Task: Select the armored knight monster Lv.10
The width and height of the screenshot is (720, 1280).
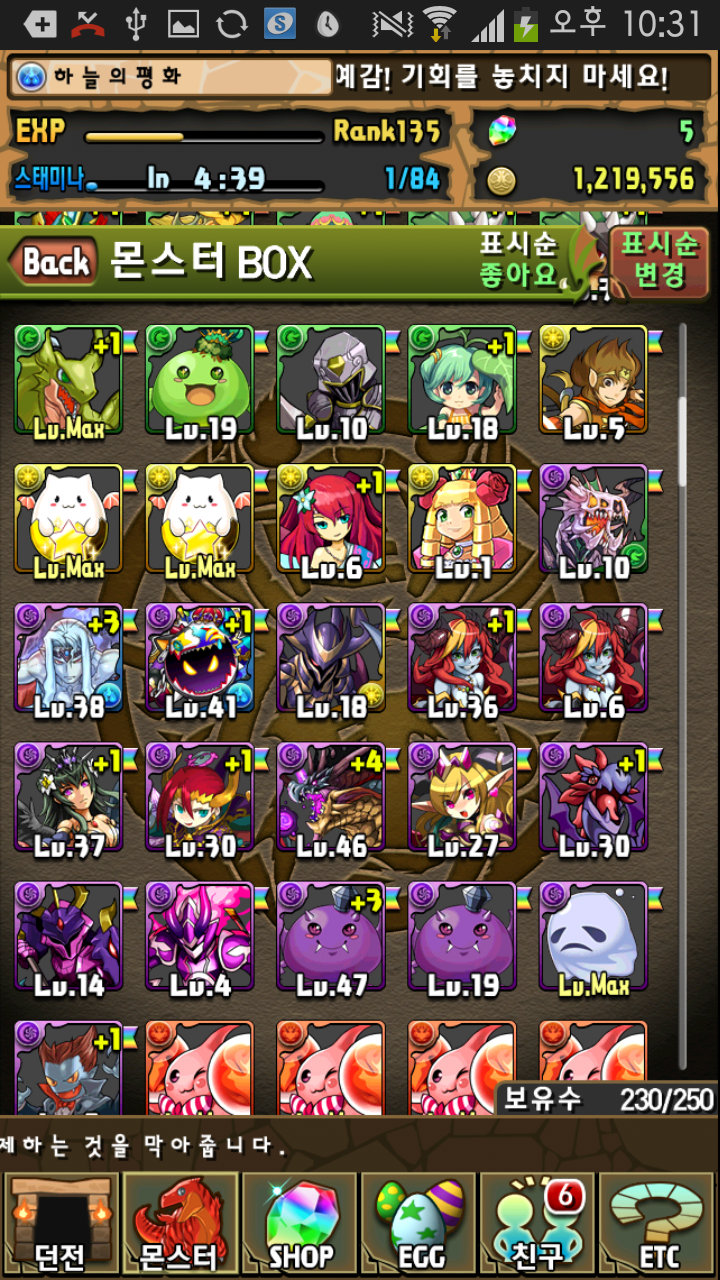Action: coord(331,380)
